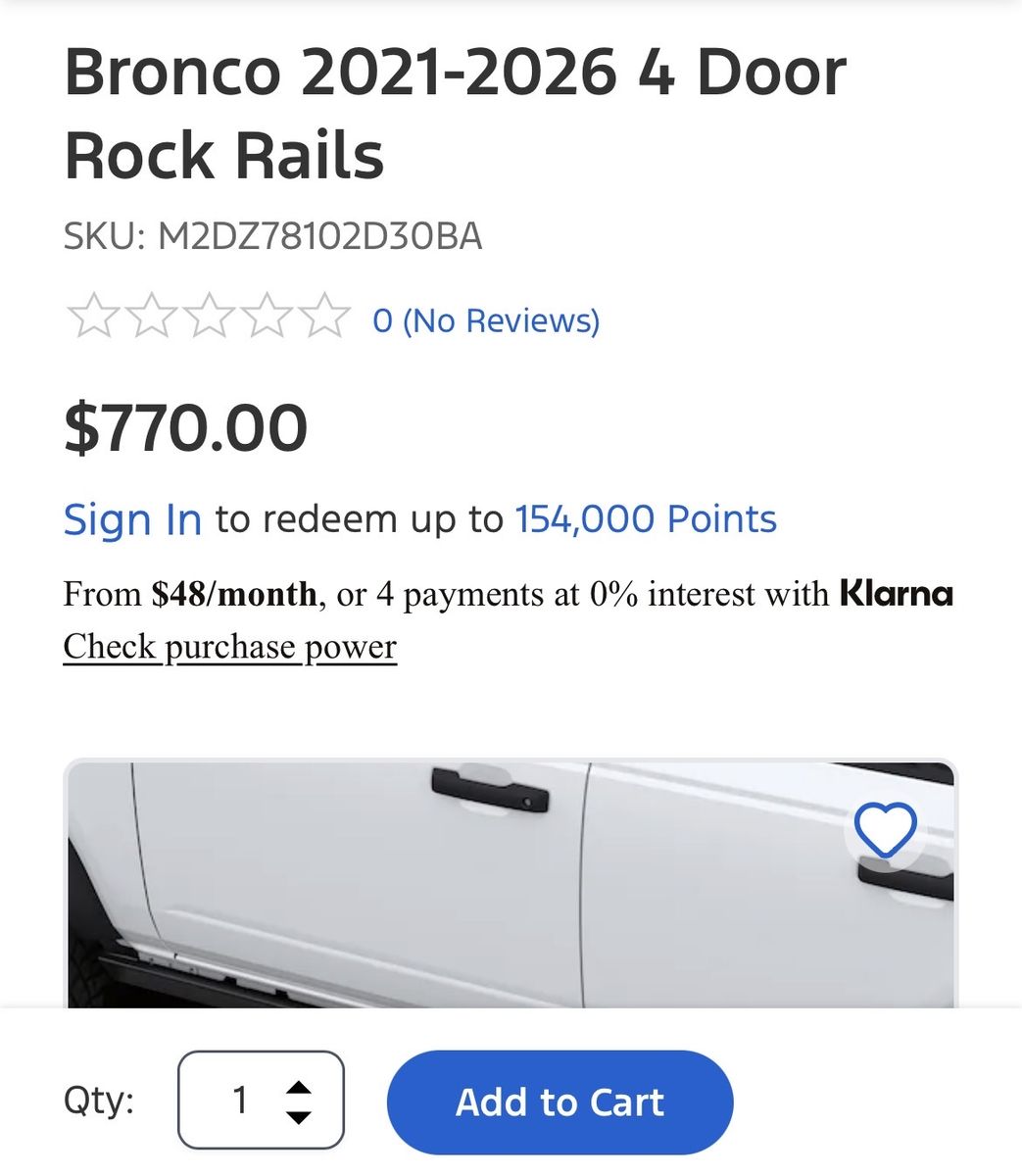Decrease quantity with the down arrow
The height and width of the screenshot is (1176, 1022).
point(299,1116)
